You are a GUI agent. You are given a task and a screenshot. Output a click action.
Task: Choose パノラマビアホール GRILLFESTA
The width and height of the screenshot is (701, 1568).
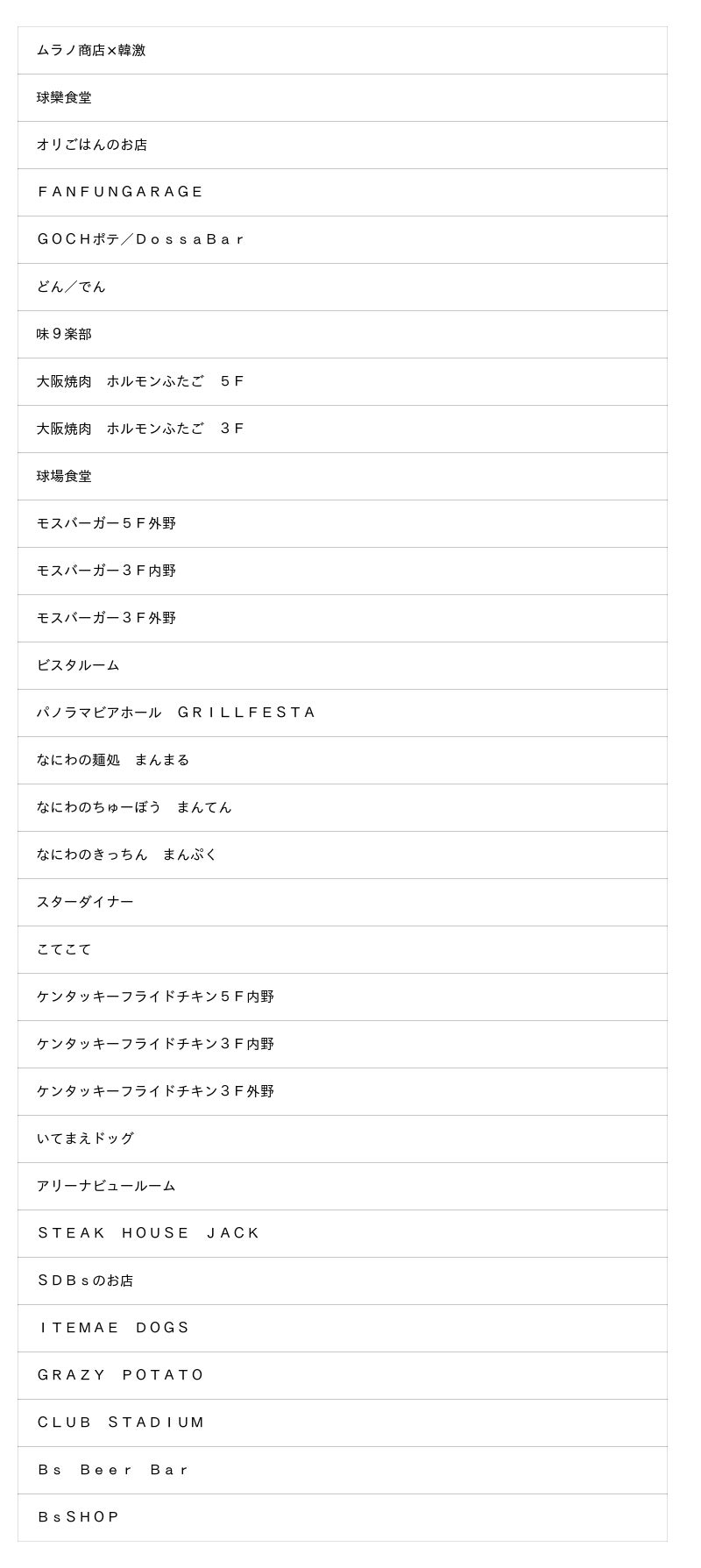[342, 713]
